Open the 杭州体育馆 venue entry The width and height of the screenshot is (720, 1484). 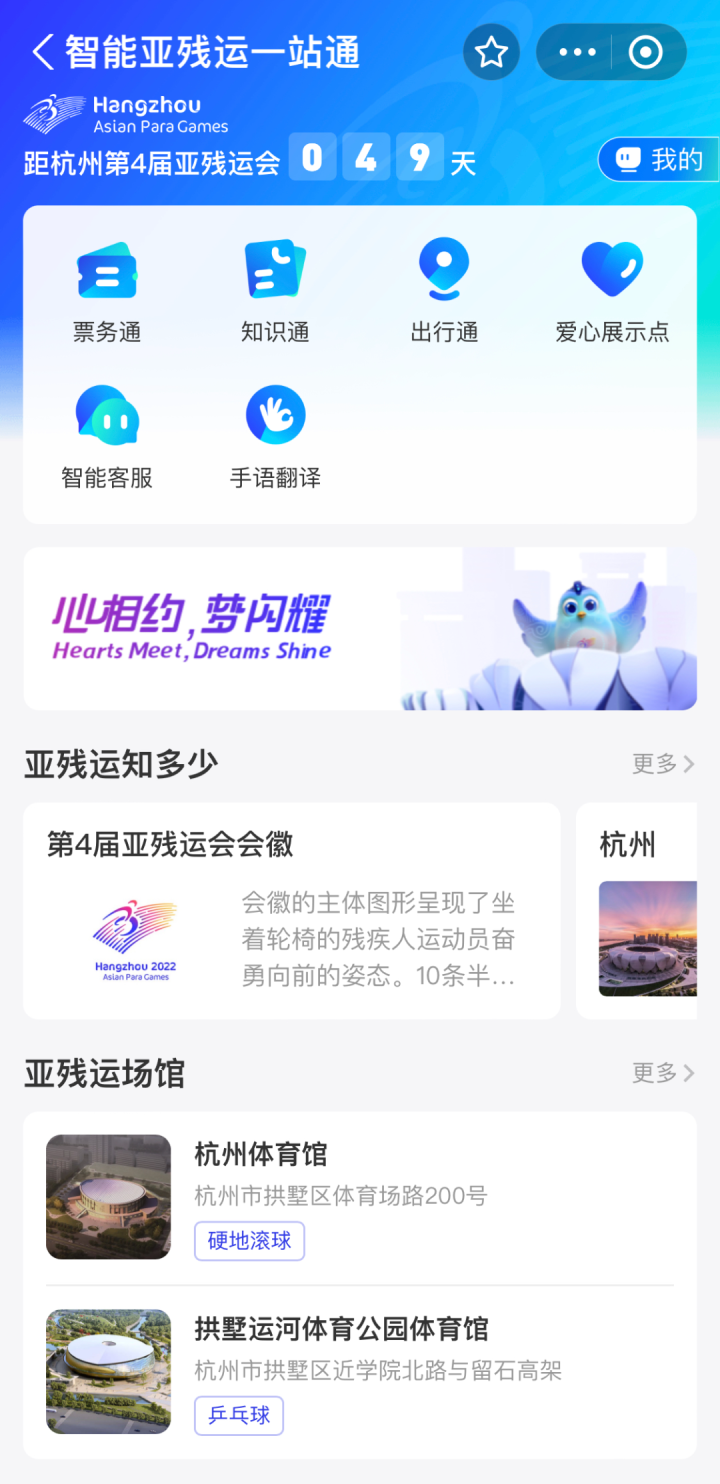click(x=360, y=1196)
